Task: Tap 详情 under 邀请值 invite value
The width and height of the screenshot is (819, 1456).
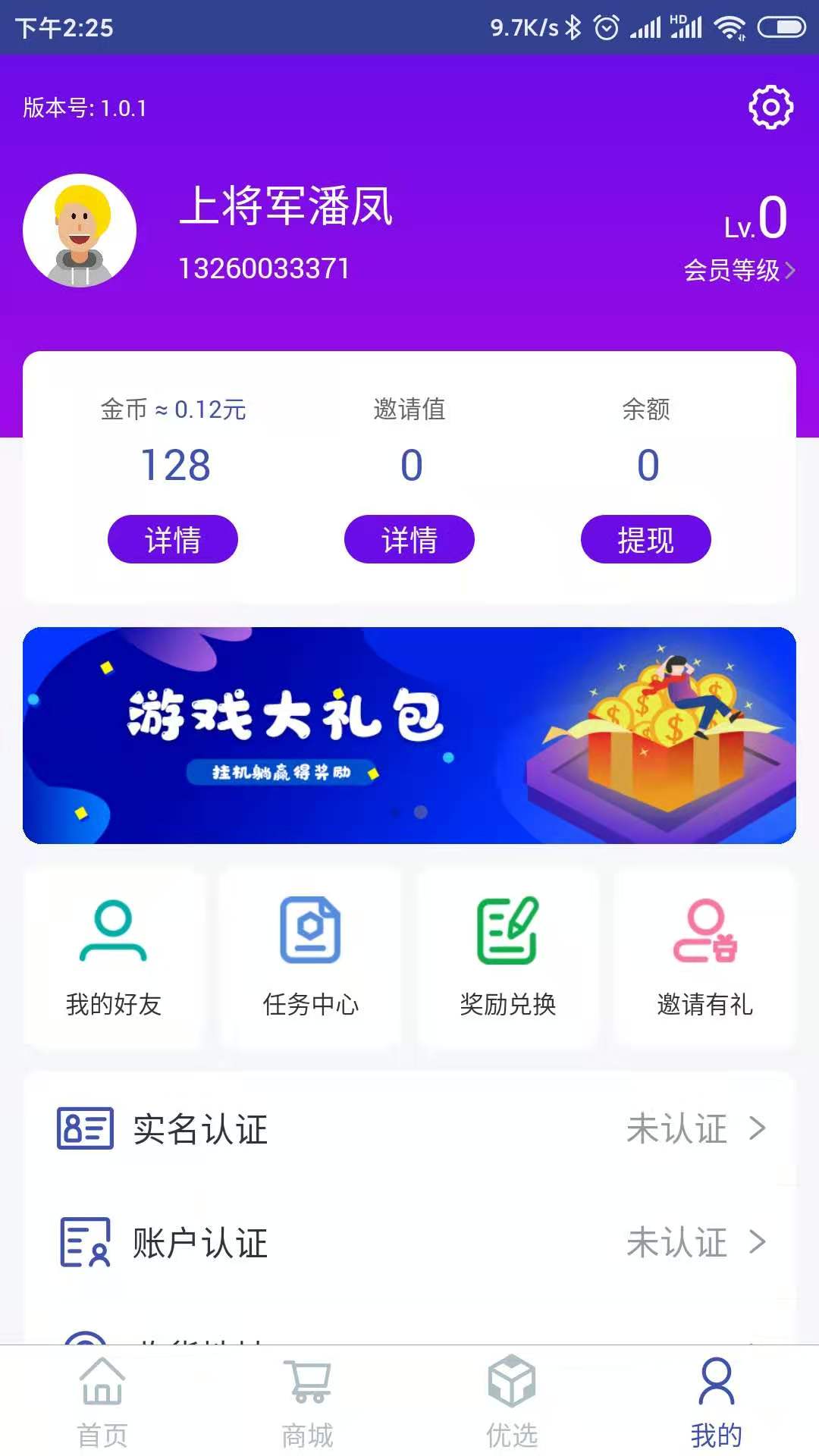Action: coord(409,539)
